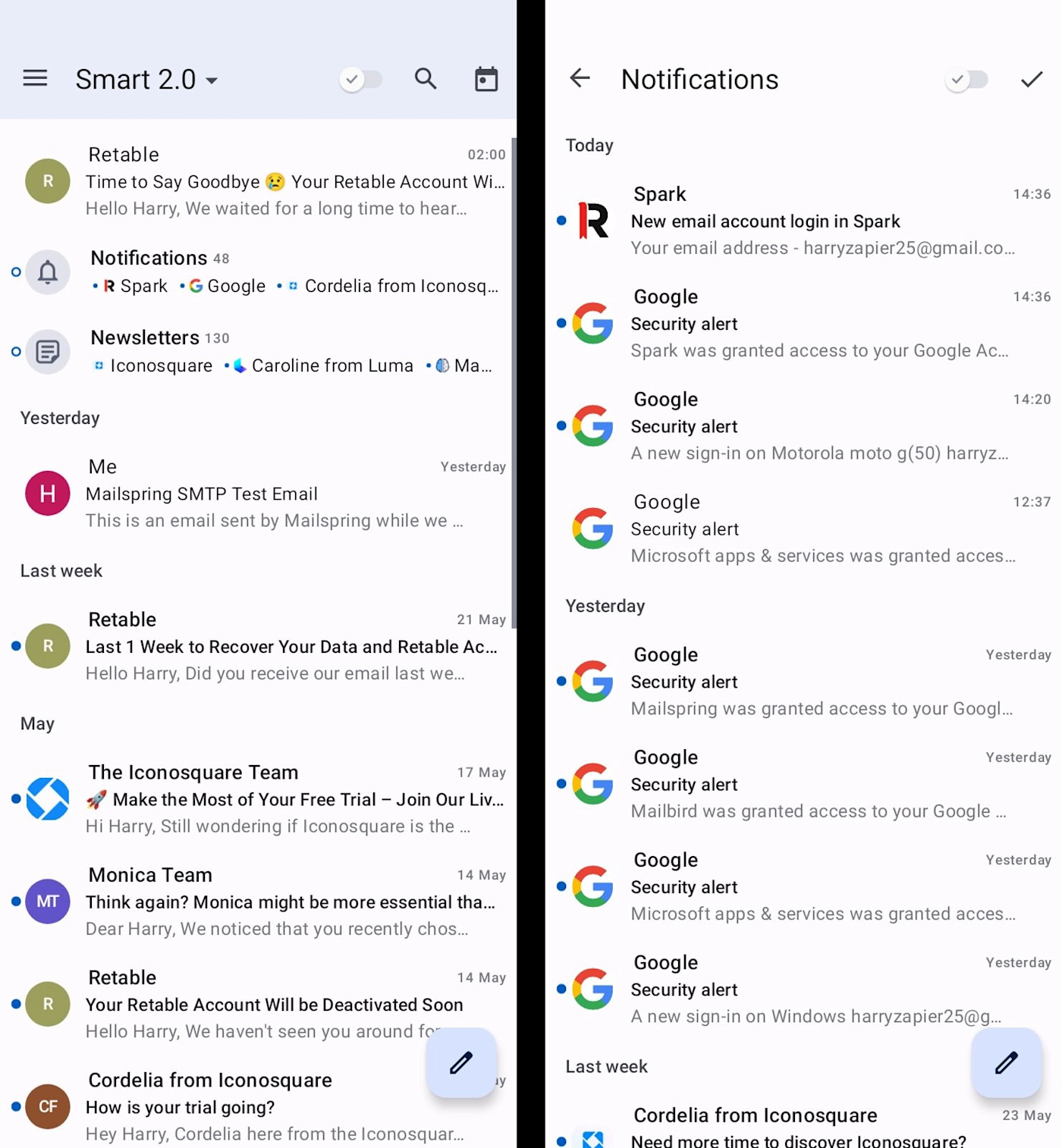The width and height of the screenshot is (1062, 1148).
Task: Toggle the done switch in Smart 2.0 header
Action: click(360, 79)
